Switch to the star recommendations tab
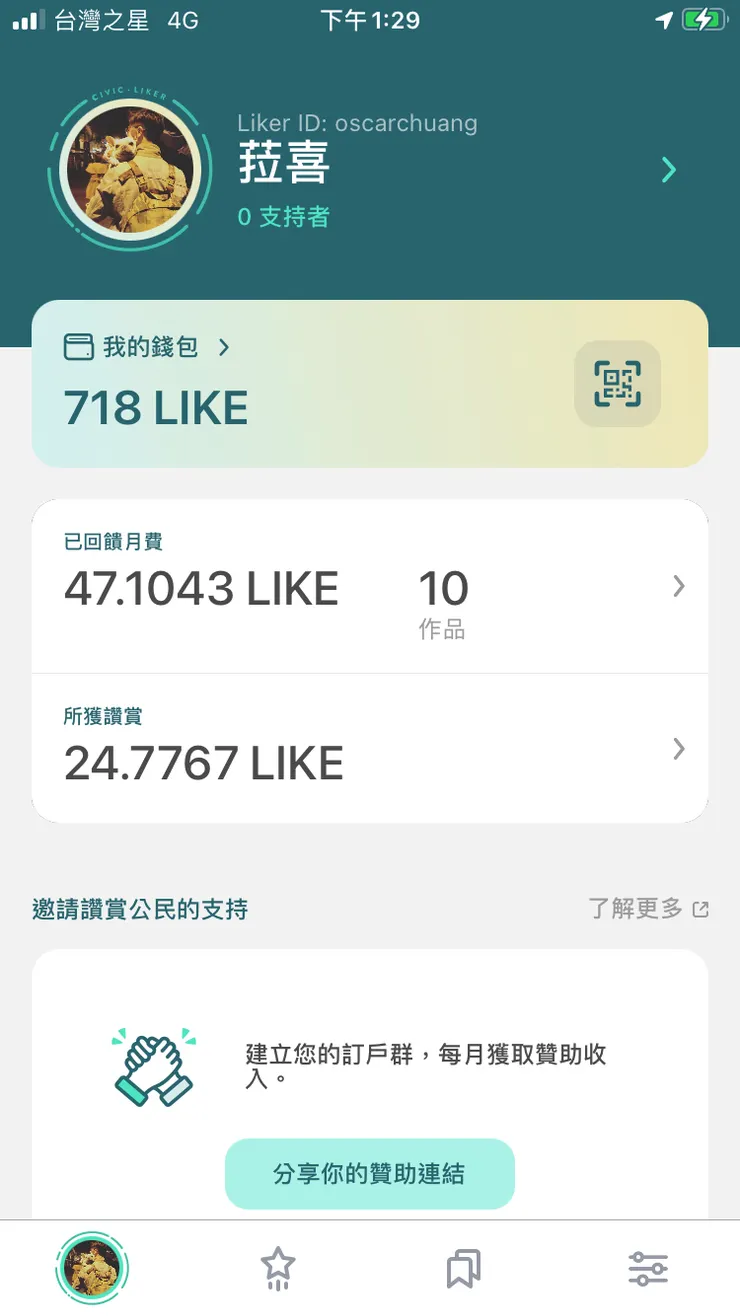740x1316 pixels. click(x=277, y=1266)
